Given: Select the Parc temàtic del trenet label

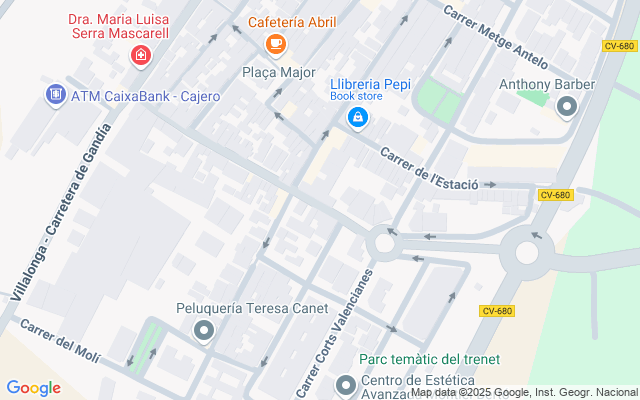Looking at the screenshot, I should point(429,360).
